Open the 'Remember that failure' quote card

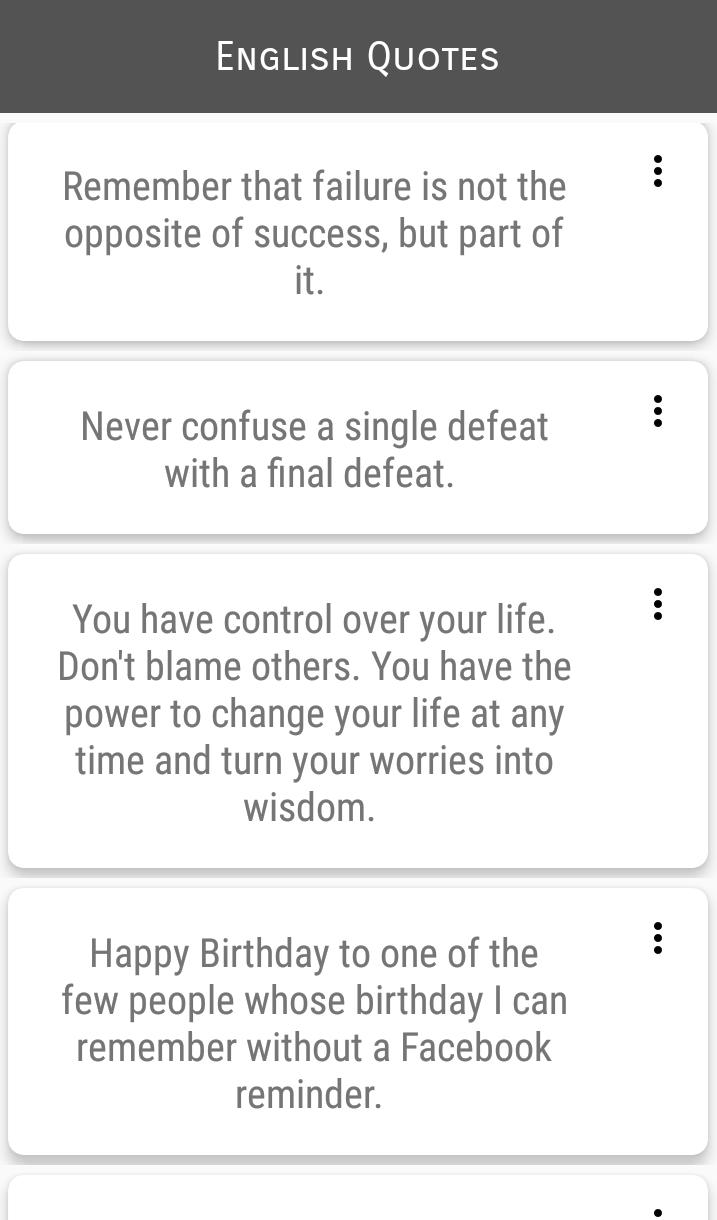314,234
